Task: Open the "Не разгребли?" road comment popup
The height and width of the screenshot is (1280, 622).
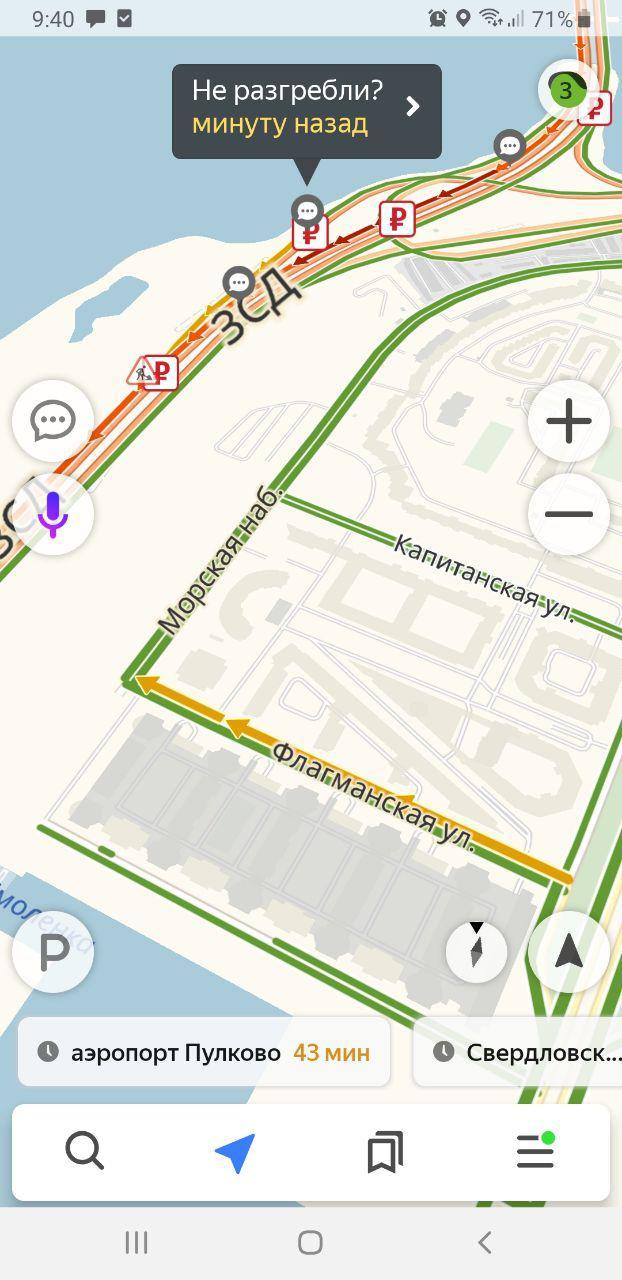Action: click(x=306, y=111)
